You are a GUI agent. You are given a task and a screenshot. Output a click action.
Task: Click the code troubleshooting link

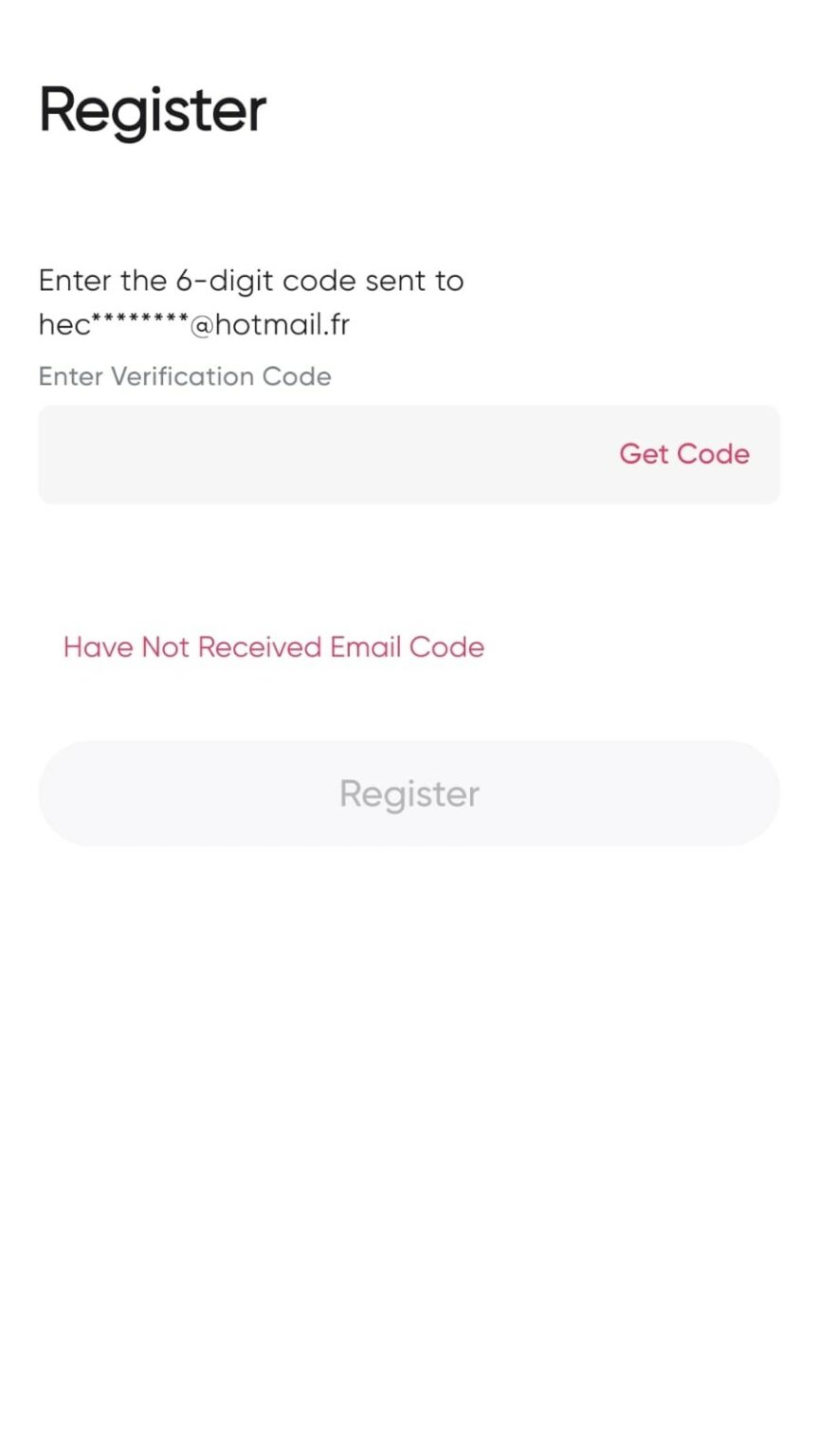tap(274, 646)
